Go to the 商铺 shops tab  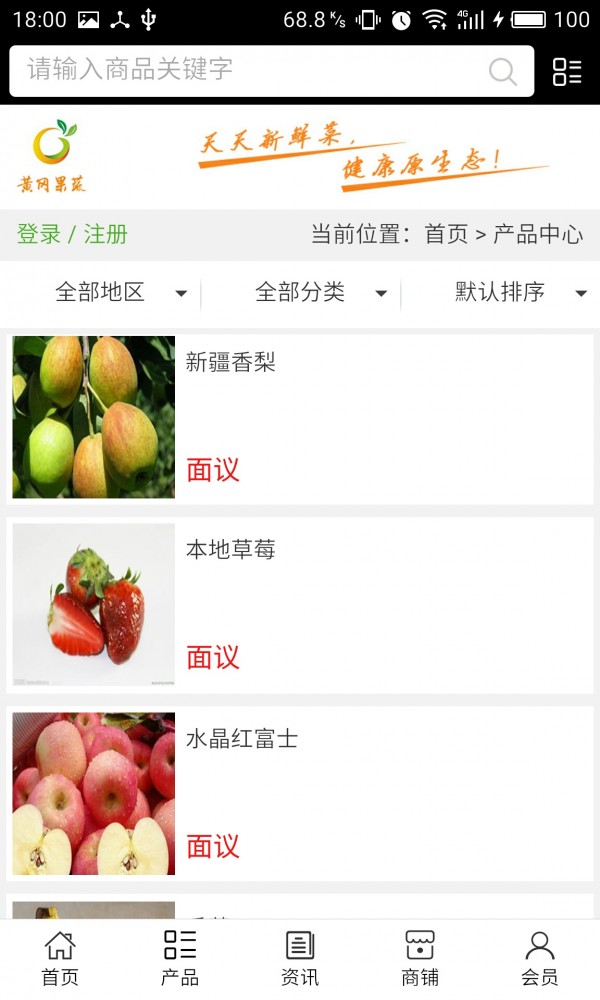click(420, 958)
